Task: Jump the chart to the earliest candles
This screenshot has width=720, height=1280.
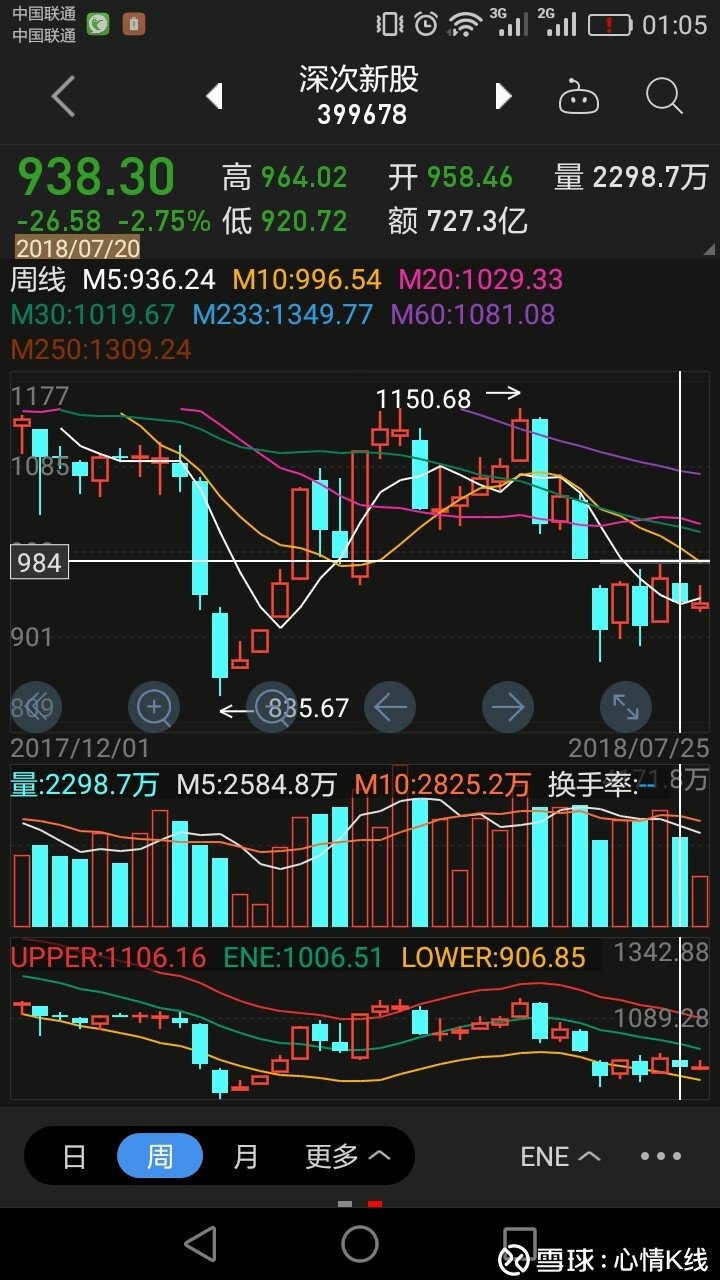Action: [37, 706]
